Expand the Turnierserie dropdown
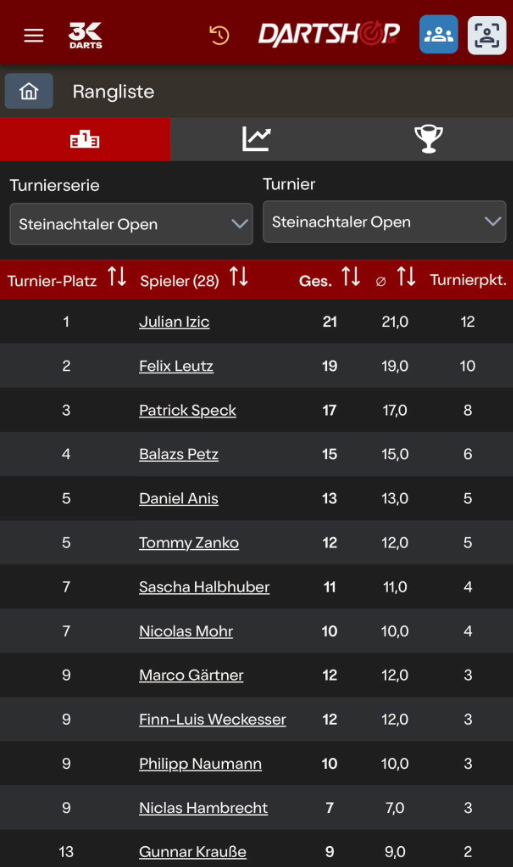 [x=131, y=224]
